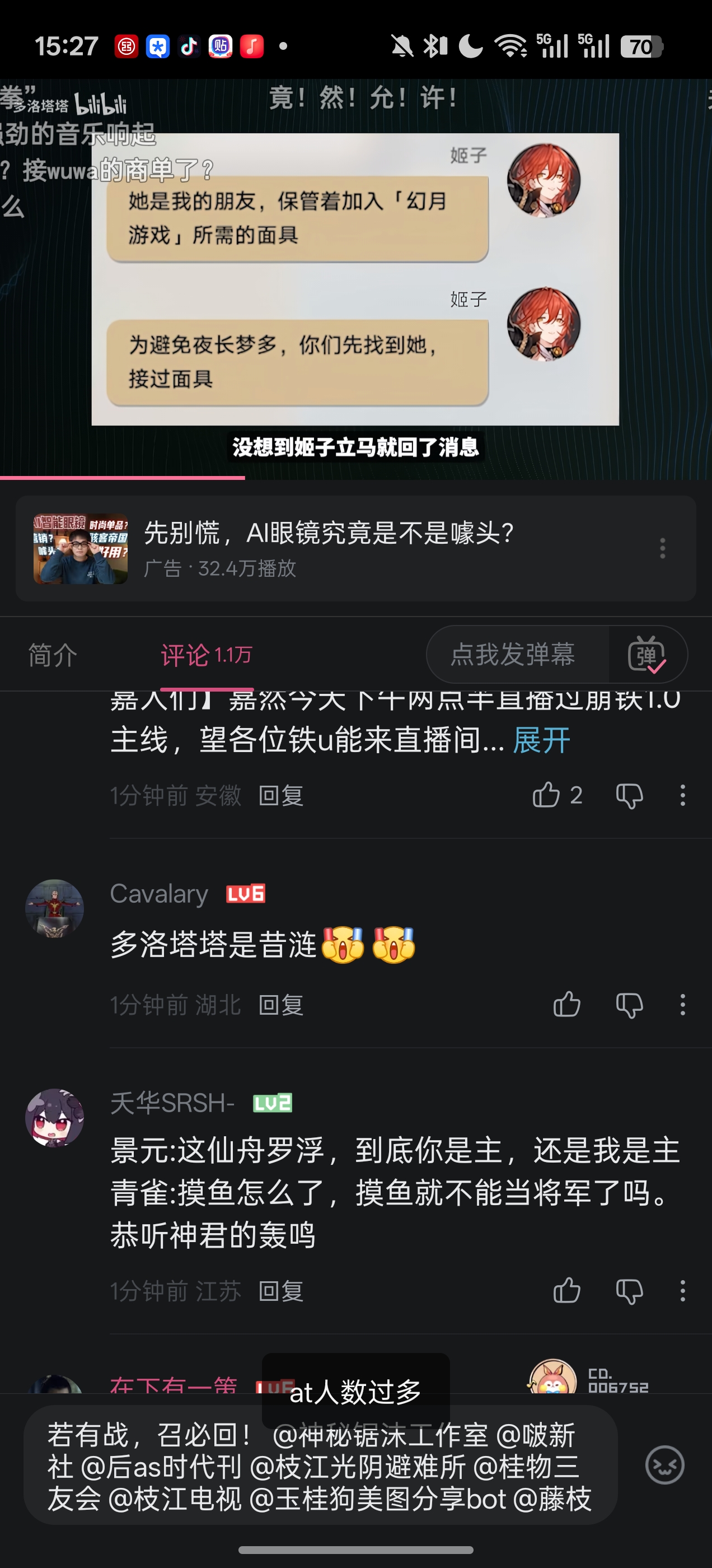Open more options on the ad card

point(662,548)
